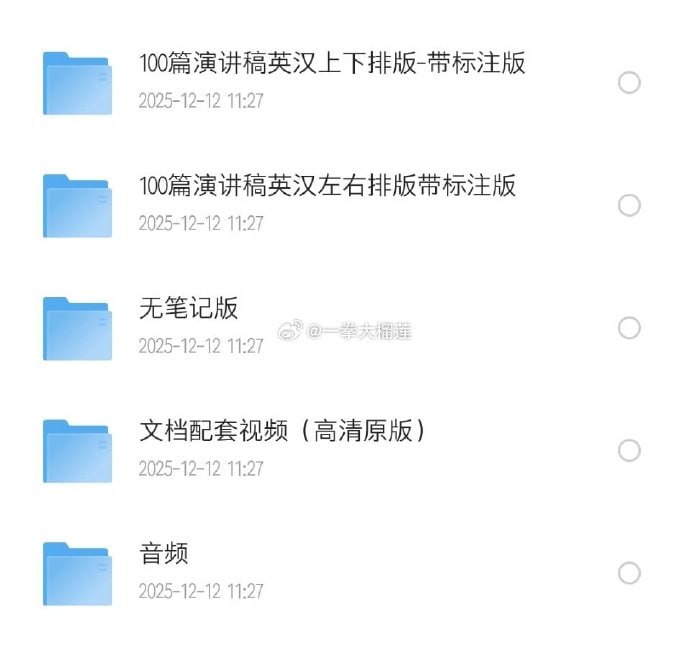Open the 无笔记版 folder
Screen dimensions: 690x659
[x=189, y=308]
